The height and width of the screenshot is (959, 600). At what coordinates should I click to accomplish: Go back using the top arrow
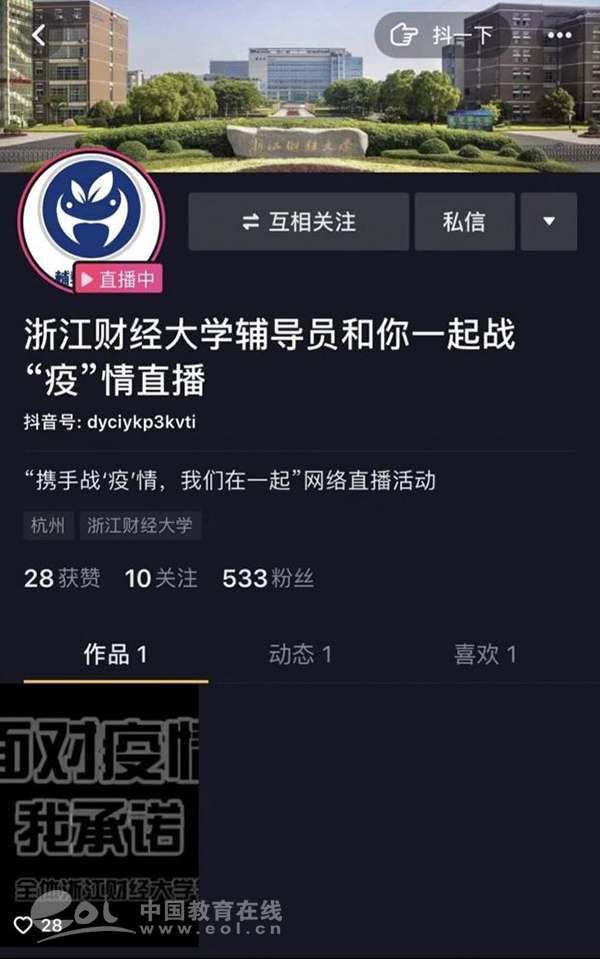38,36
